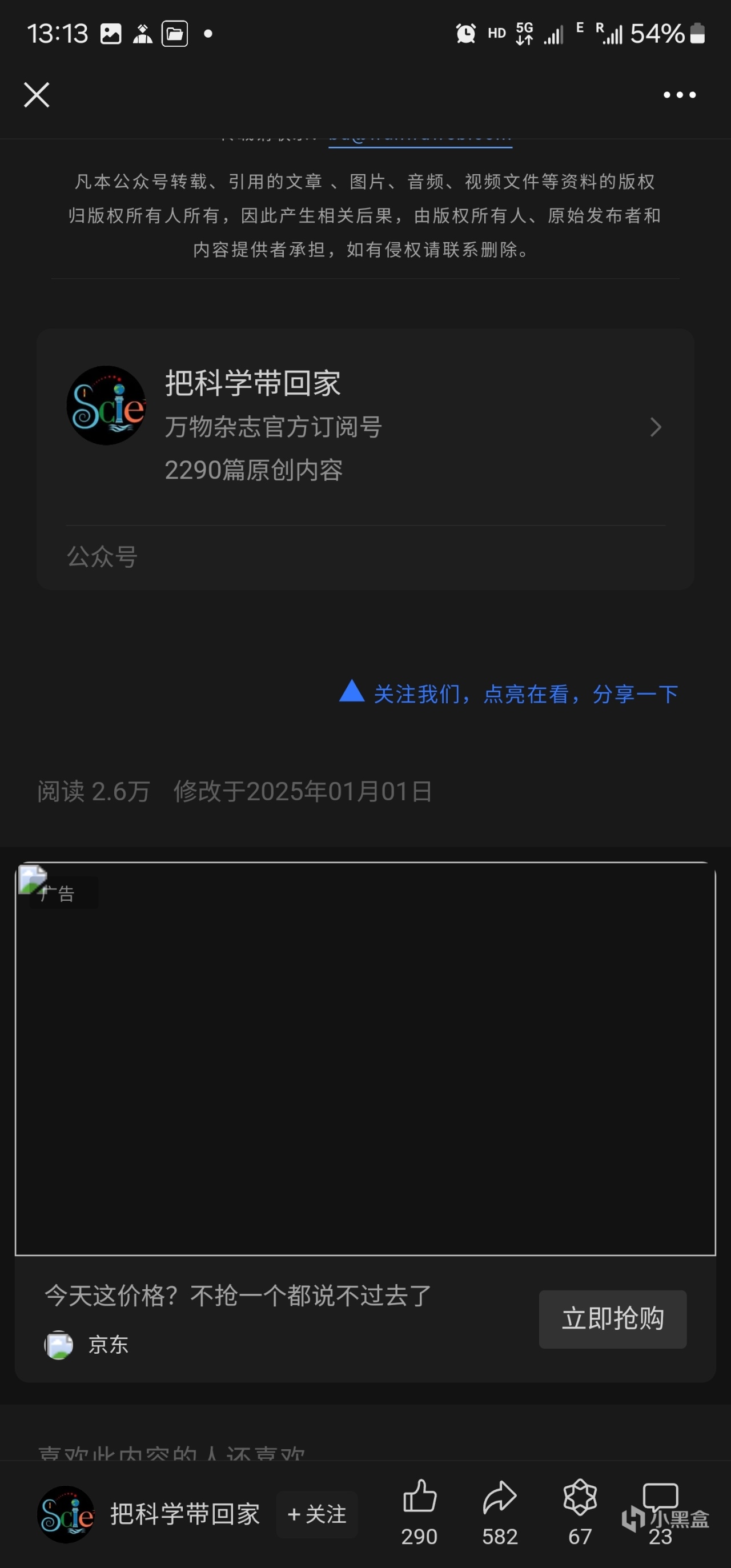
Task: Open the 把科学带回家 official account card
Action: coord(365,426)
